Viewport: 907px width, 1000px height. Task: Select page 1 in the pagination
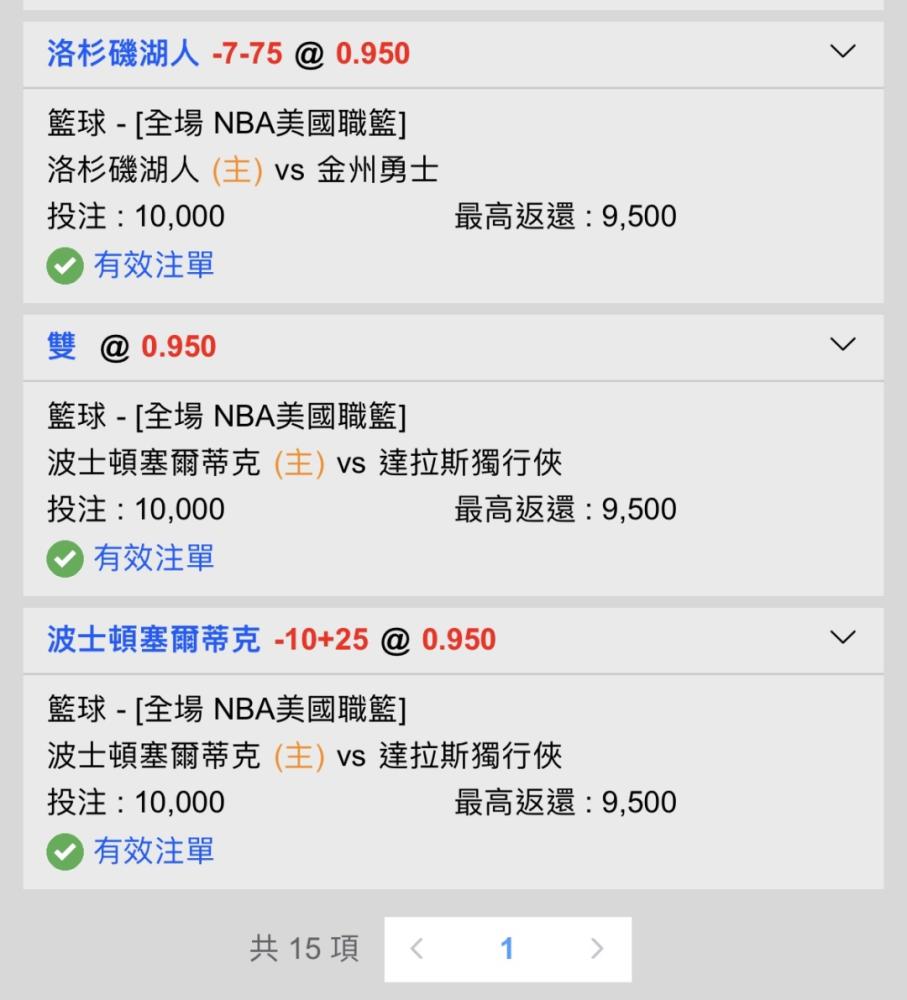point(507,948)
